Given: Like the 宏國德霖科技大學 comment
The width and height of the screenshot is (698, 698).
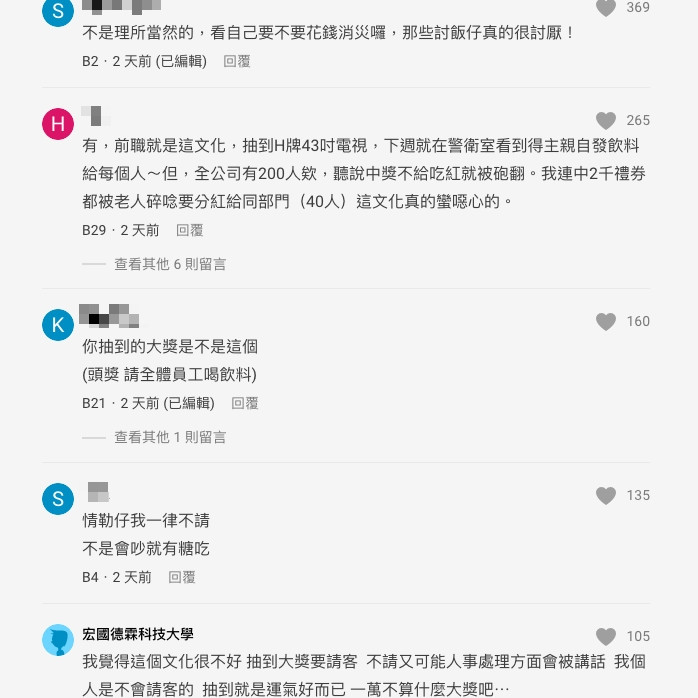Looking at the screenshot, I should 606,637.
